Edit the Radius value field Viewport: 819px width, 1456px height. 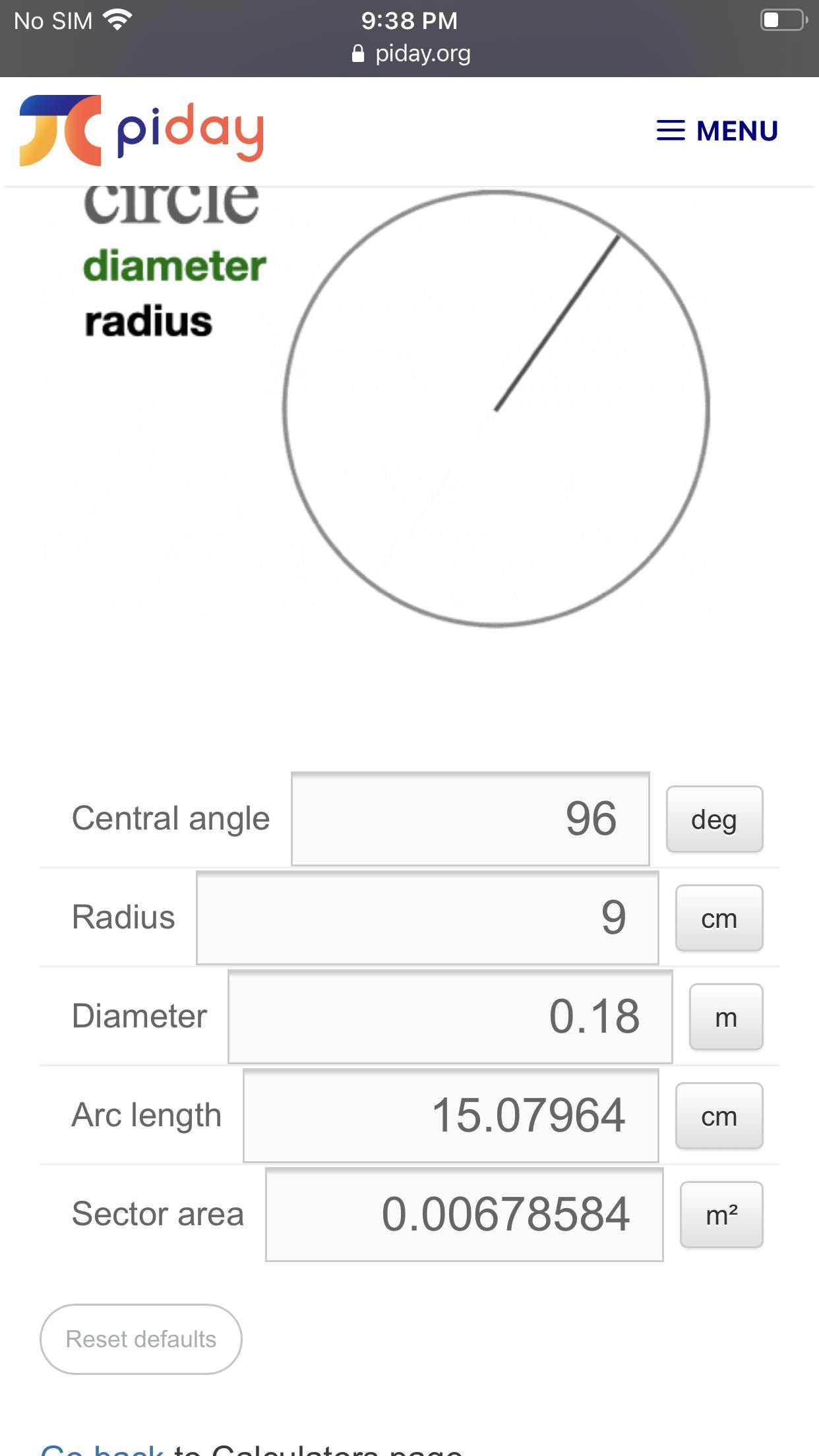point(427,917)
